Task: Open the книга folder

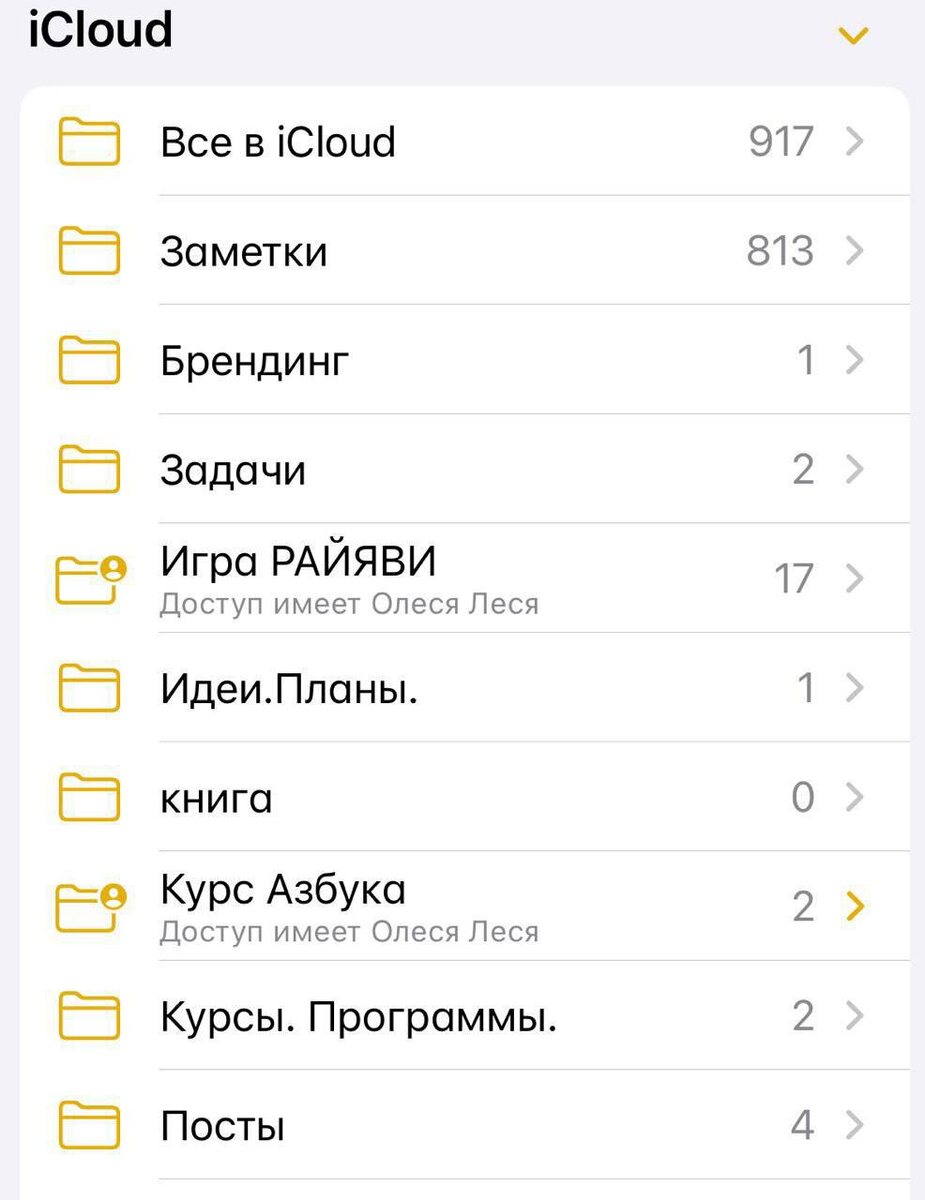Action: (216, 797)
